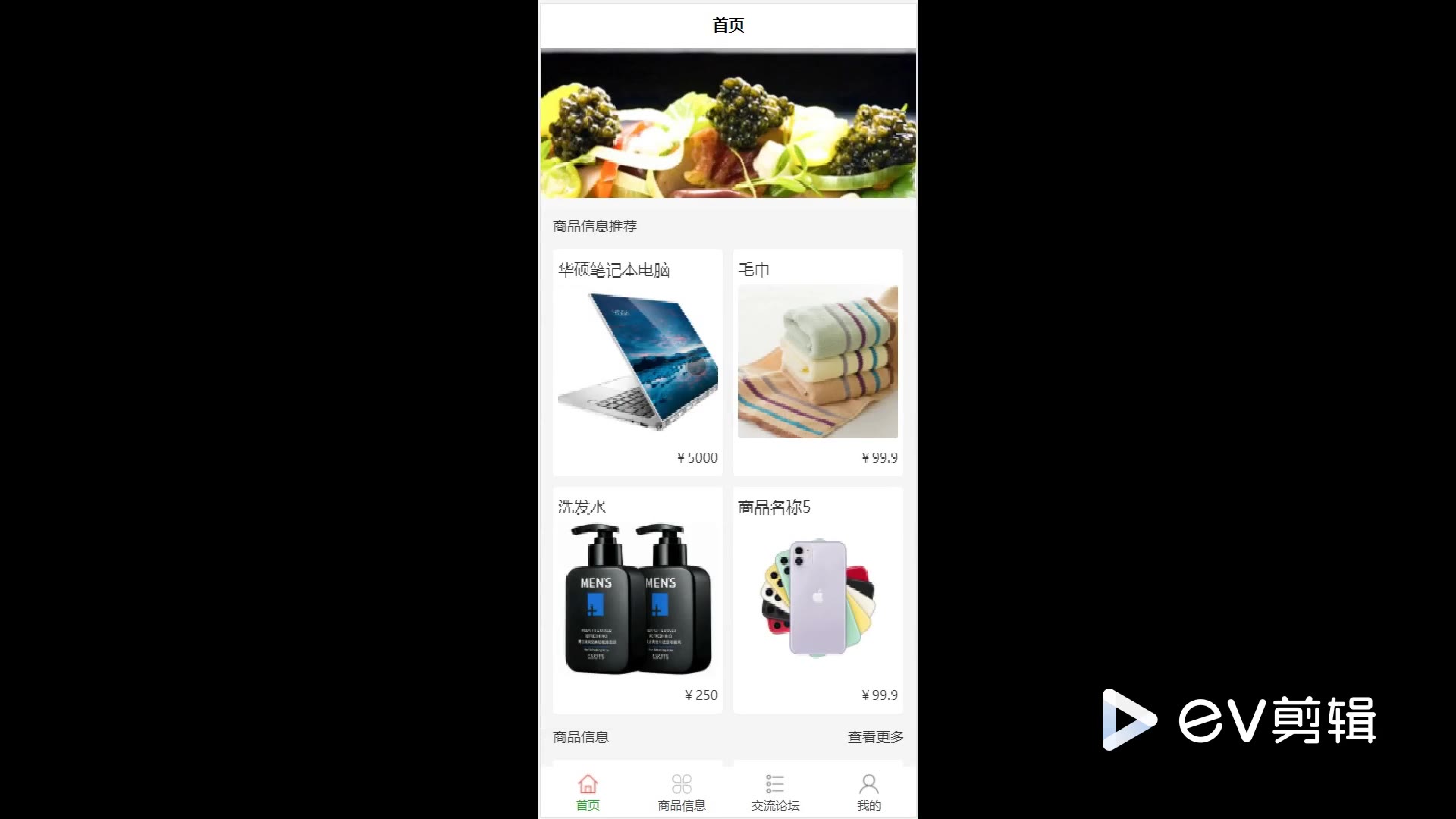View the 洗发水 product card
The width and height of the screenshot is (1456, 819).
(637, 599)
